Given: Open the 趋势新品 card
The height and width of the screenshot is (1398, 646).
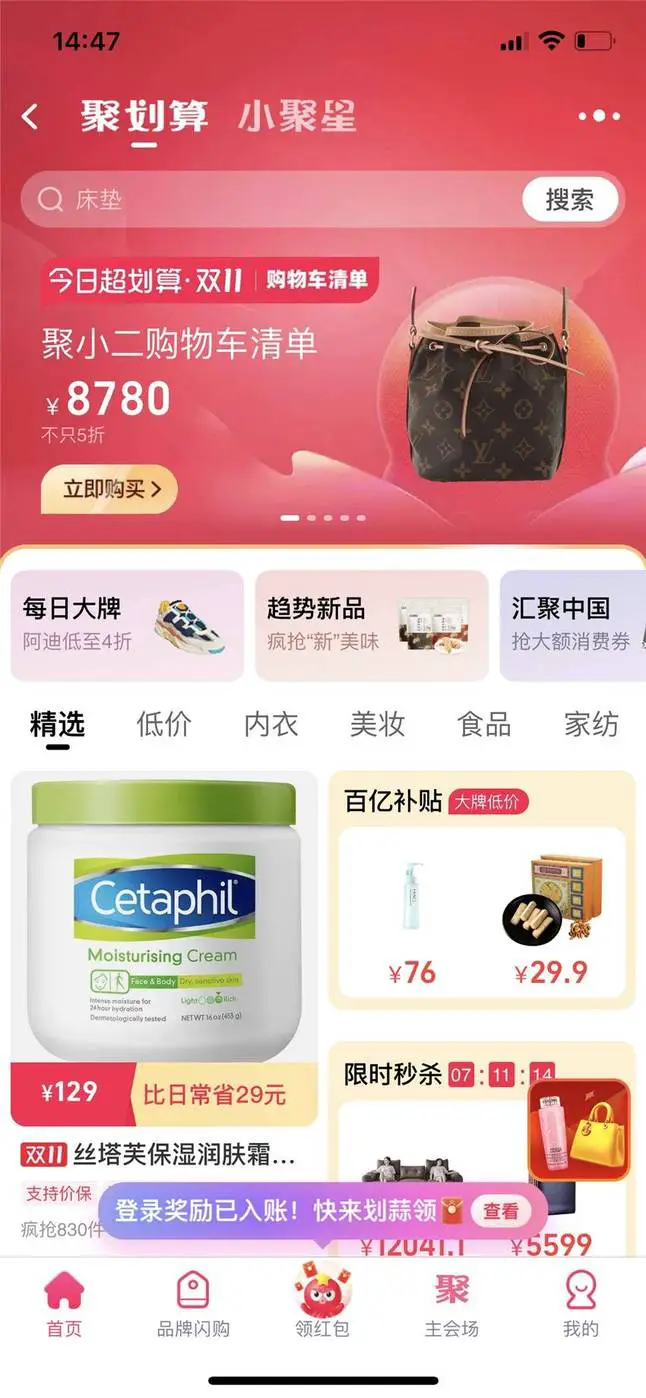Looking at the screenshot, I should pyautogui.click(x=371, y=625).
